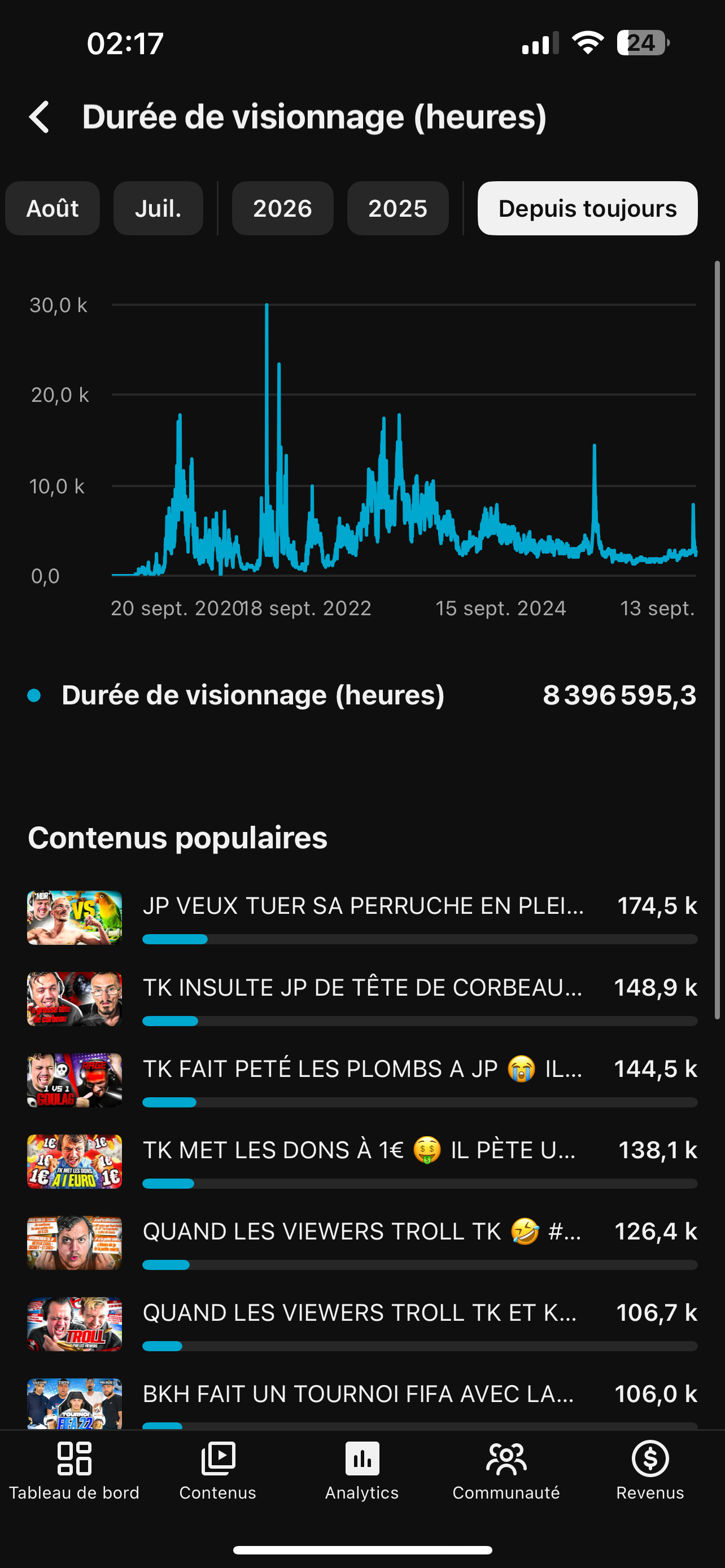
Task: Switch to the Communauté tab
Action: coord(506,1470)
